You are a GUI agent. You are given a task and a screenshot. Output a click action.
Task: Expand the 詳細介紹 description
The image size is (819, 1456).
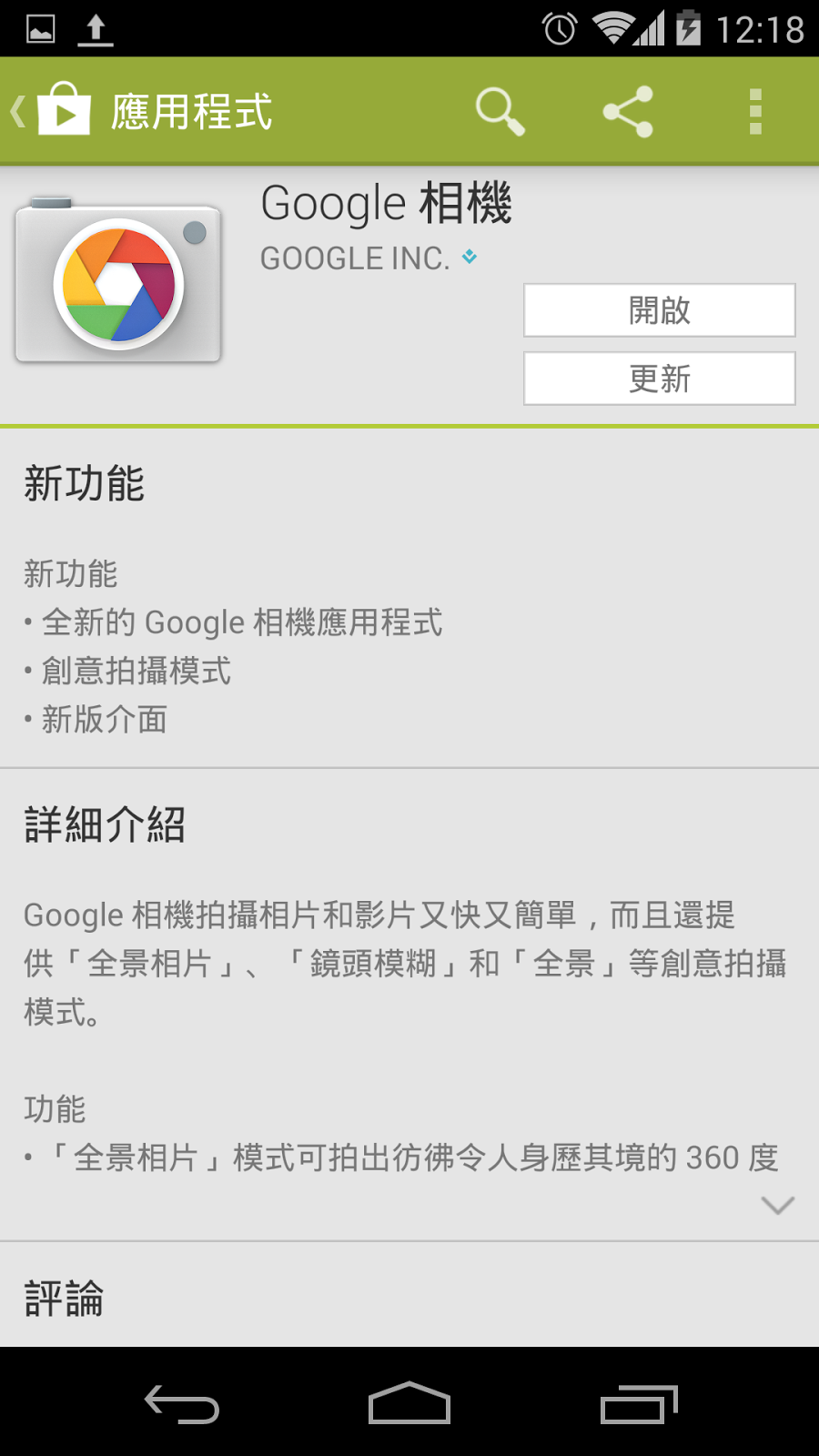pos(777,1205)
